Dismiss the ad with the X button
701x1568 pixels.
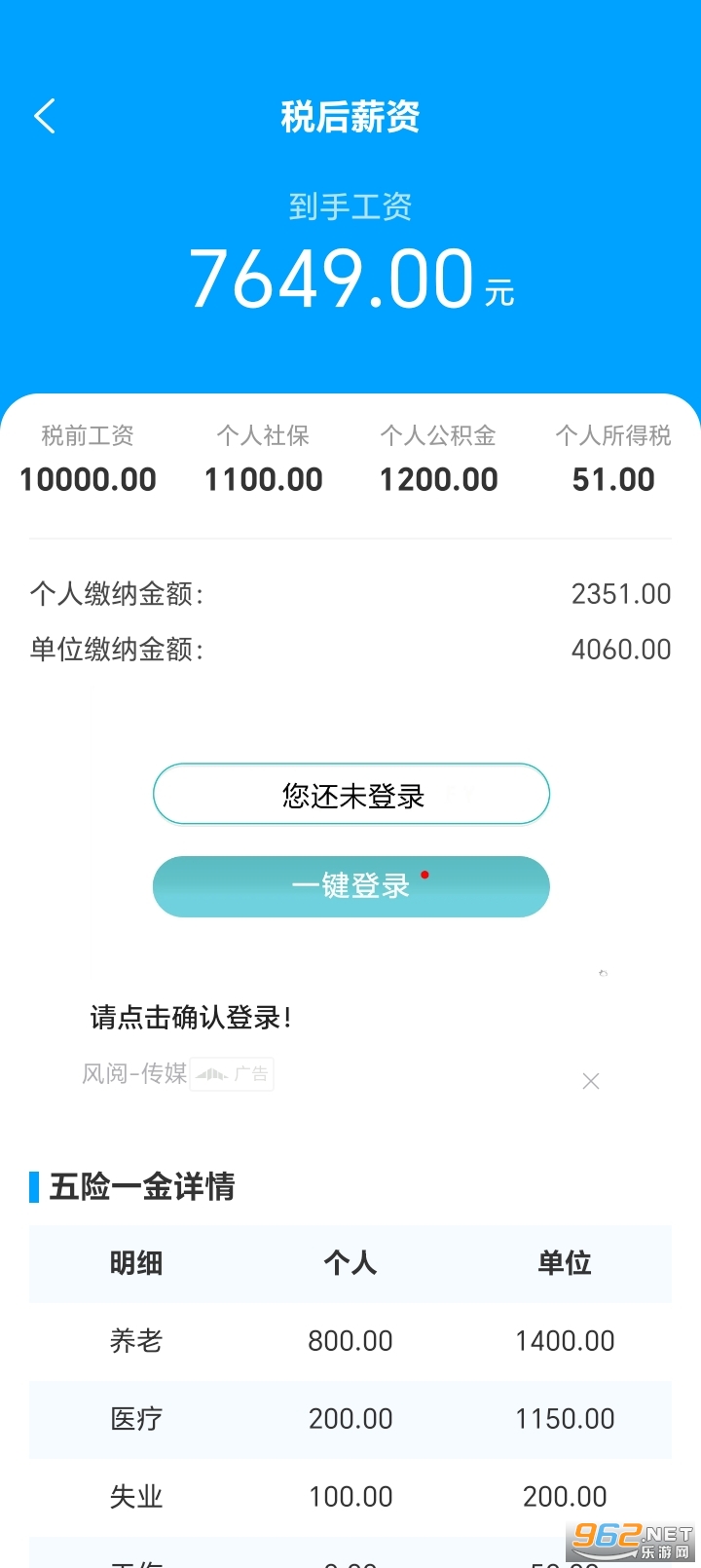coord(591,1081)
